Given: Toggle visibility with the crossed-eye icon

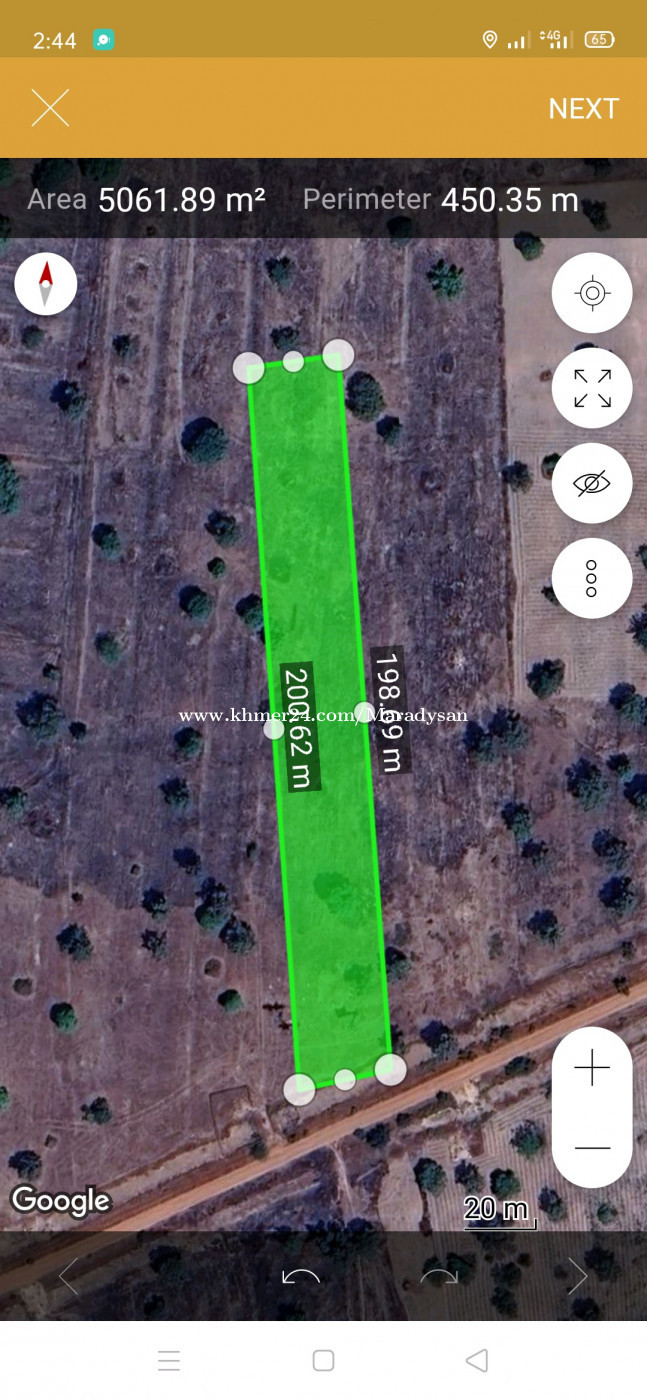Looking at the screenshot, I should click(x=591, y=484).
